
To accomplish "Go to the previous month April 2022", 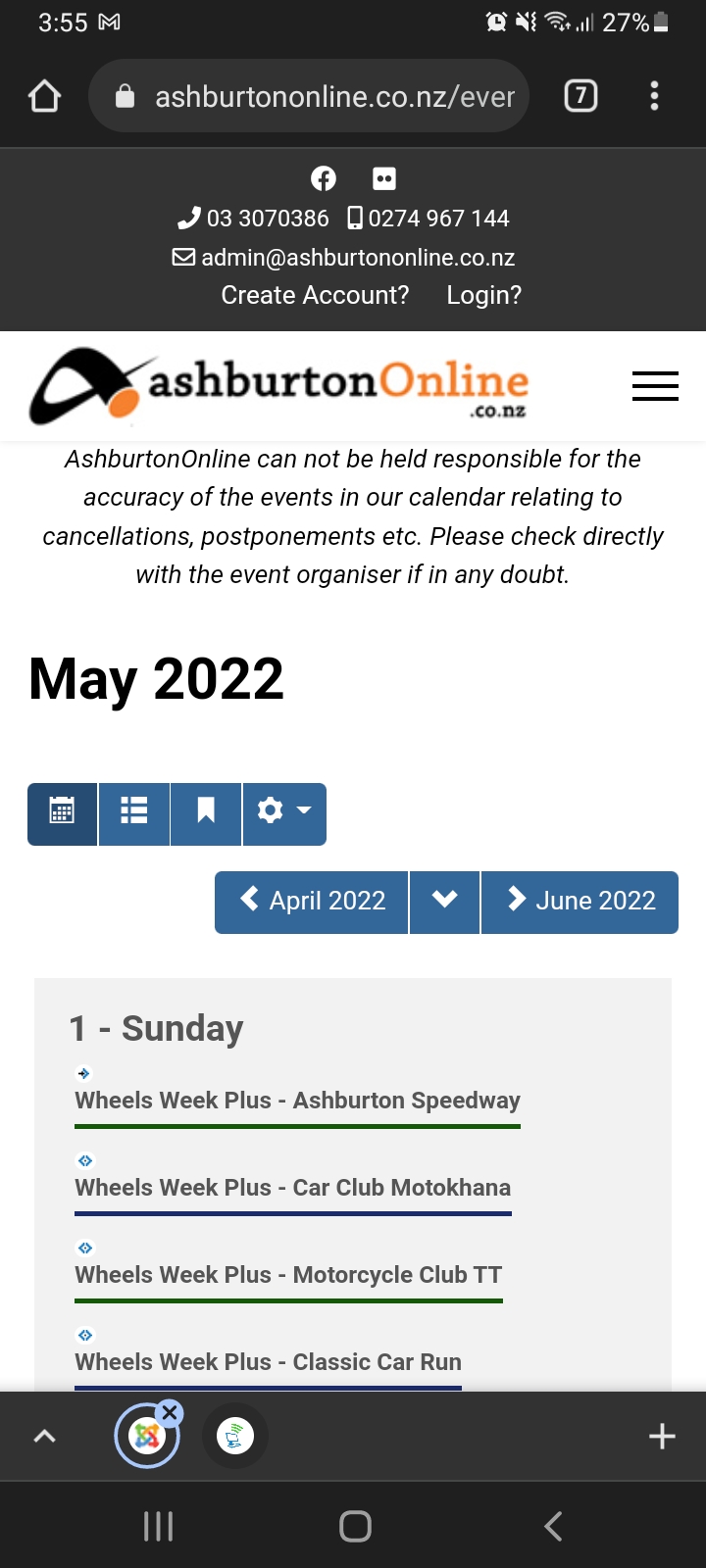I will pos(312,902).
